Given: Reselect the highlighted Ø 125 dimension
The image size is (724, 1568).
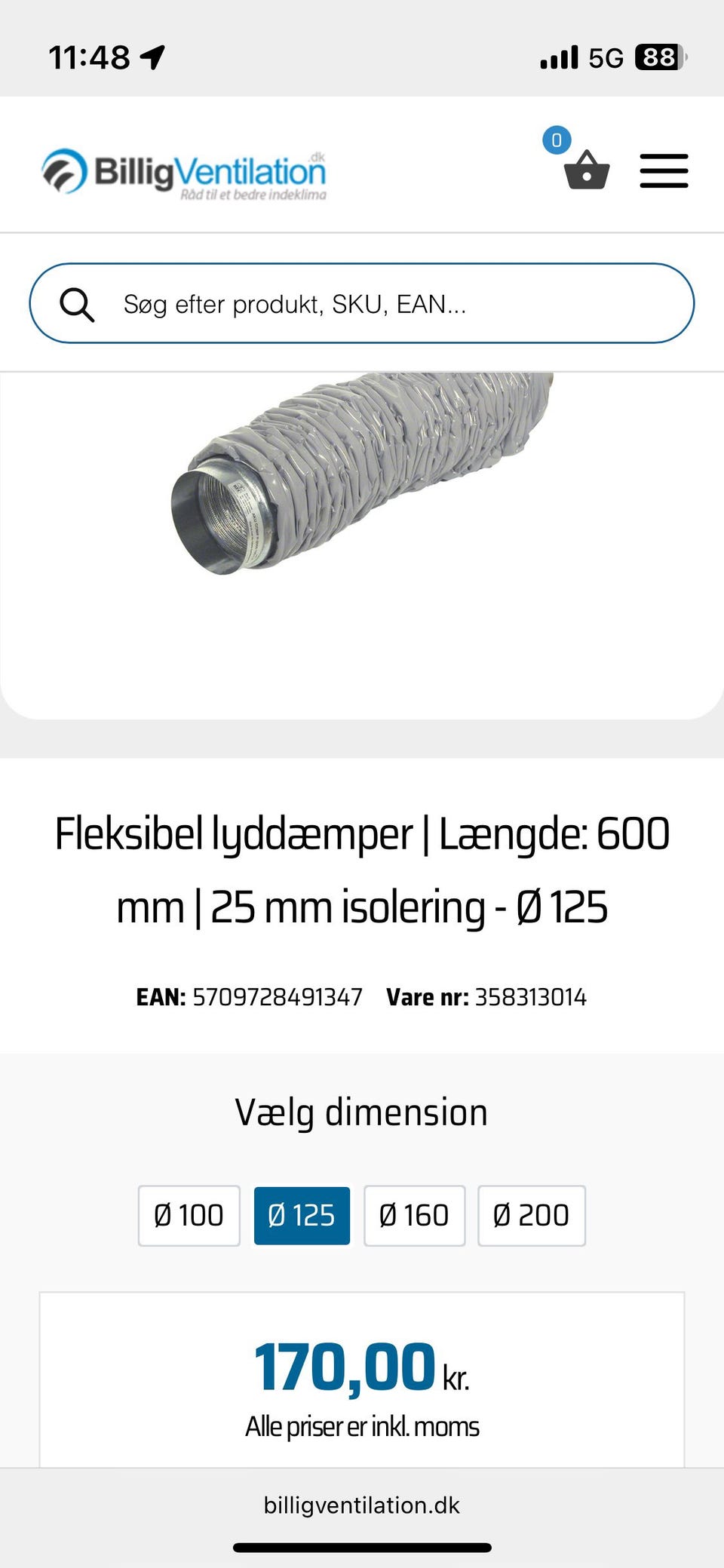Looking at the screenshot, I should pos(301,1215).
